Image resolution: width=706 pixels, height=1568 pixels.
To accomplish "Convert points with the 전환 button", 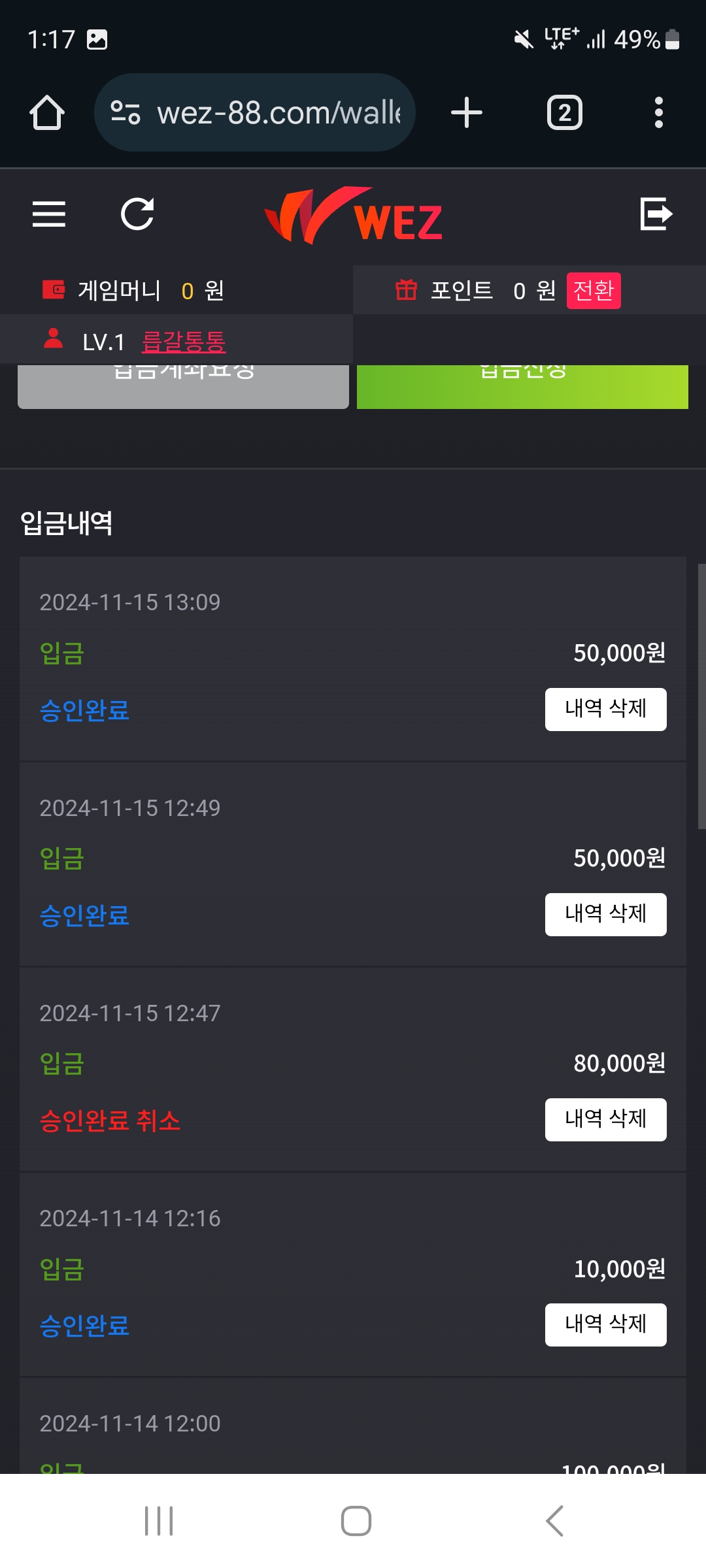I will point(594,290).
